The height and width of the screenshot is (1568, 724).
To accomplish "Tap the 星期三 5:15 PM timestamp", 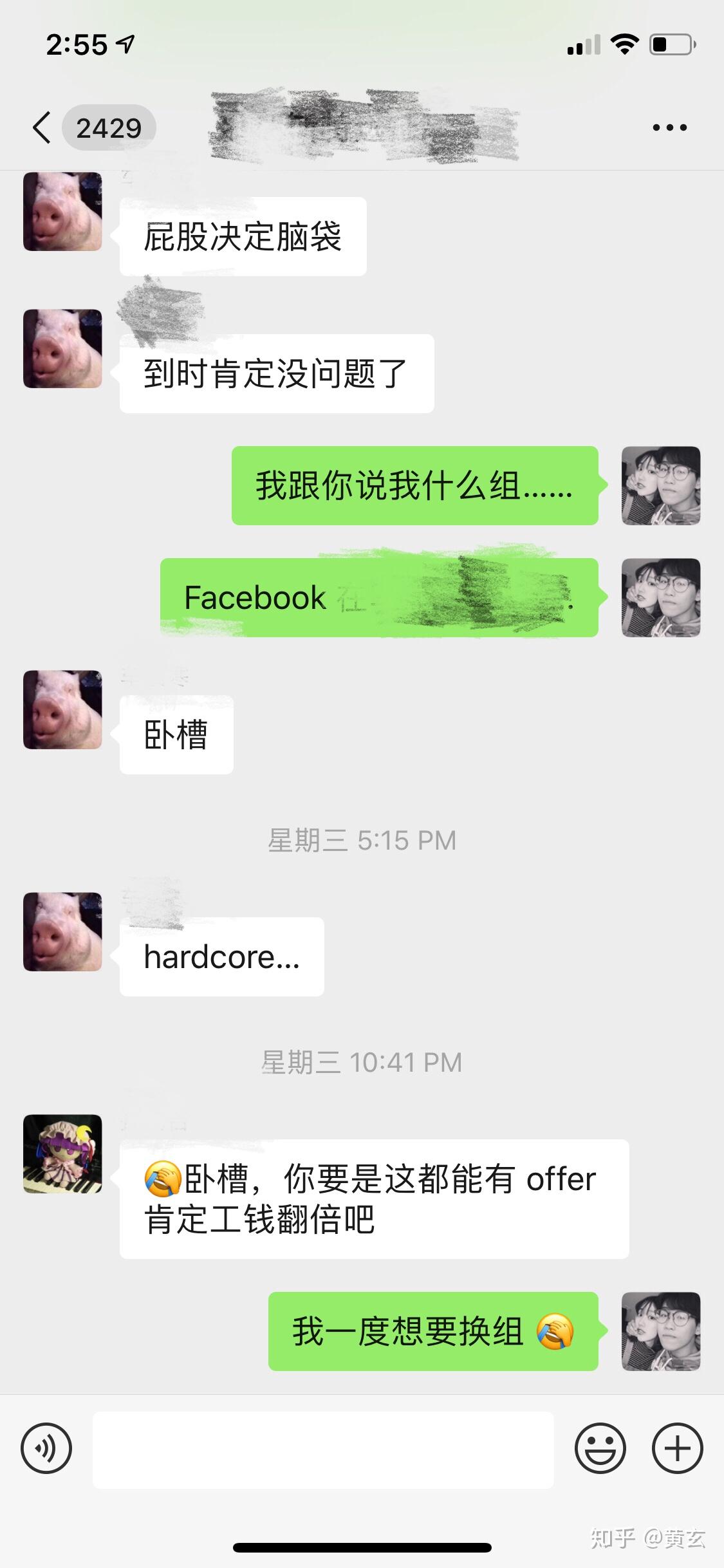I will 362,839.
